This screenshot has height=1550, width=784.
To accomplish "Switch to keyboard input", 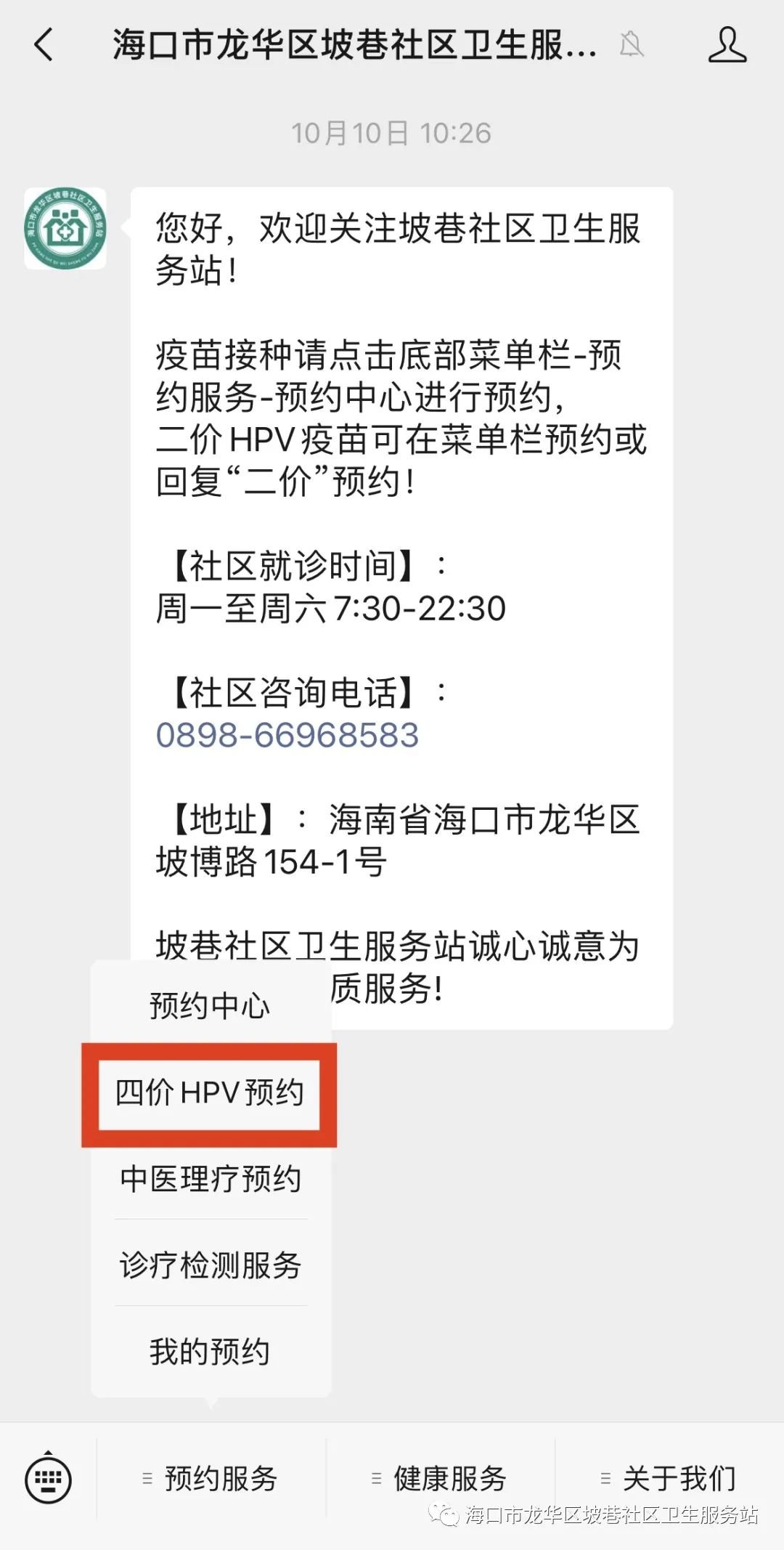I will pos(48,1479).
